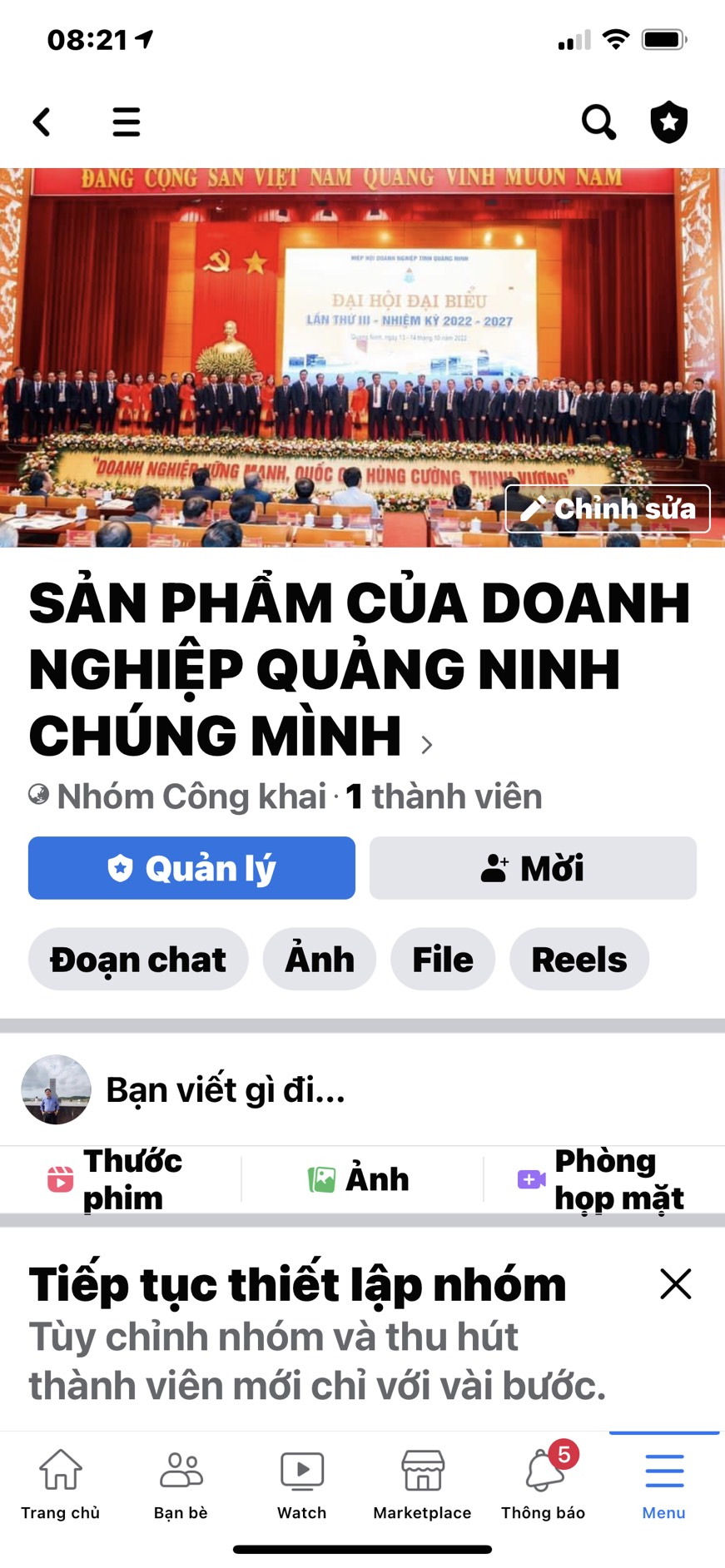
Task: Start a post in Bạn viết gì đi
Action: tap(225, 1090)
